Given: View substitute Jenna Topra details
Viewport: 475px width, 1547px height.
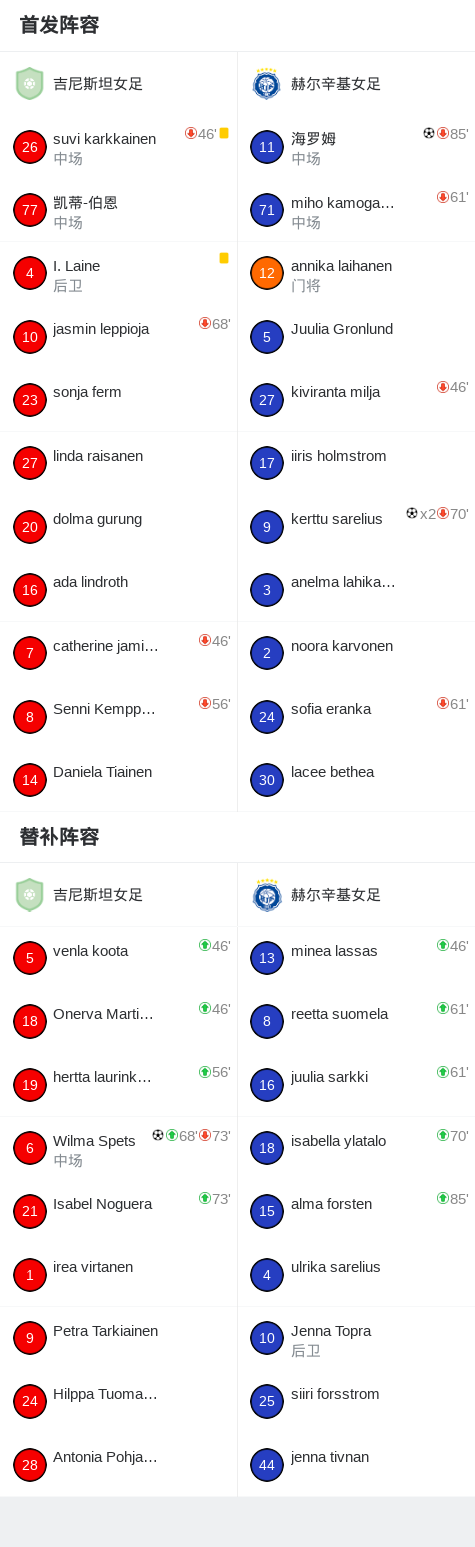Looking at the screenshot, I should tap(356, 1338).
